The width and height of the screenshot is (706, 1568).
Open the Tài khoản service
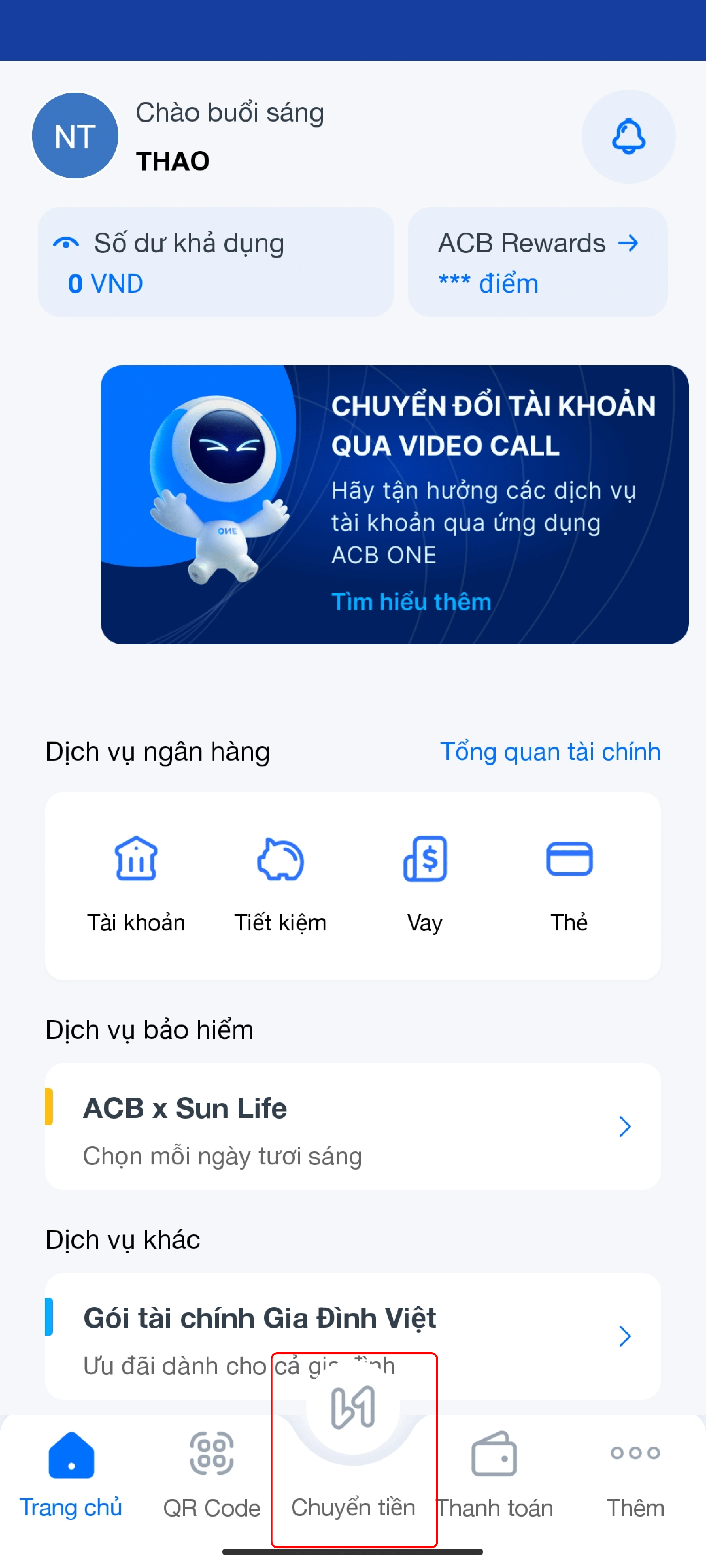pos(136,883)
